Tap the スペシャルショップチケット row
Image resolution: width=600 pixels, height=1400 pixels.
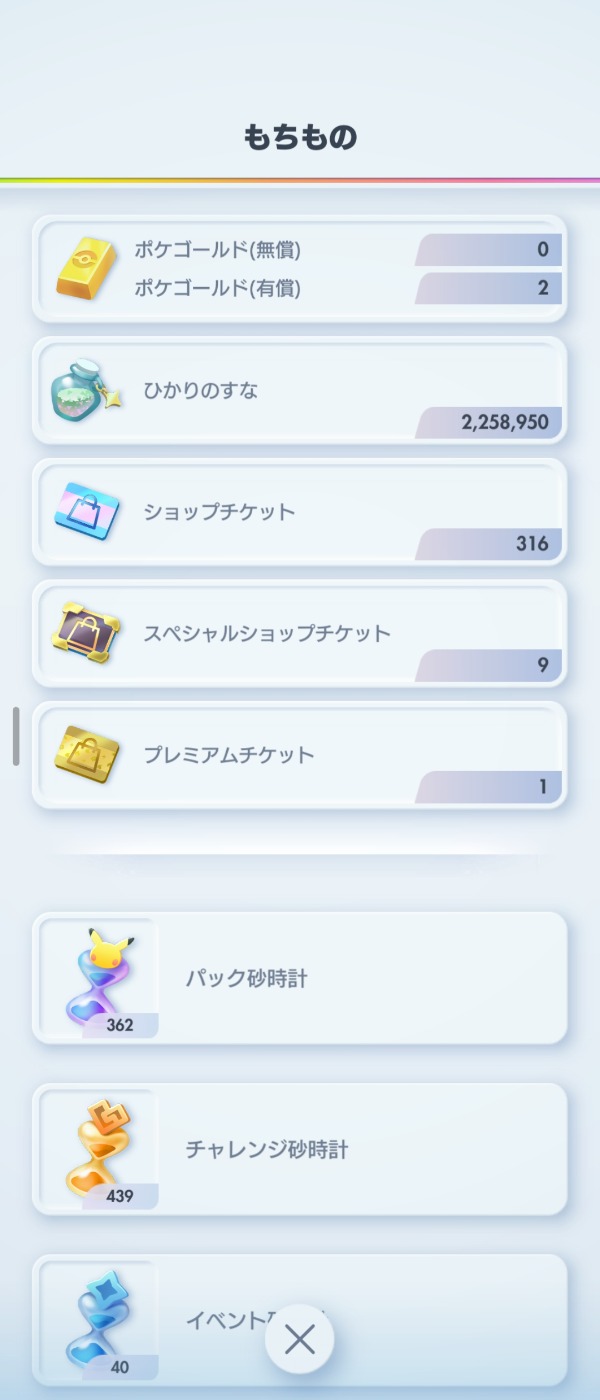pyautogui.click(x=300, y=633)
